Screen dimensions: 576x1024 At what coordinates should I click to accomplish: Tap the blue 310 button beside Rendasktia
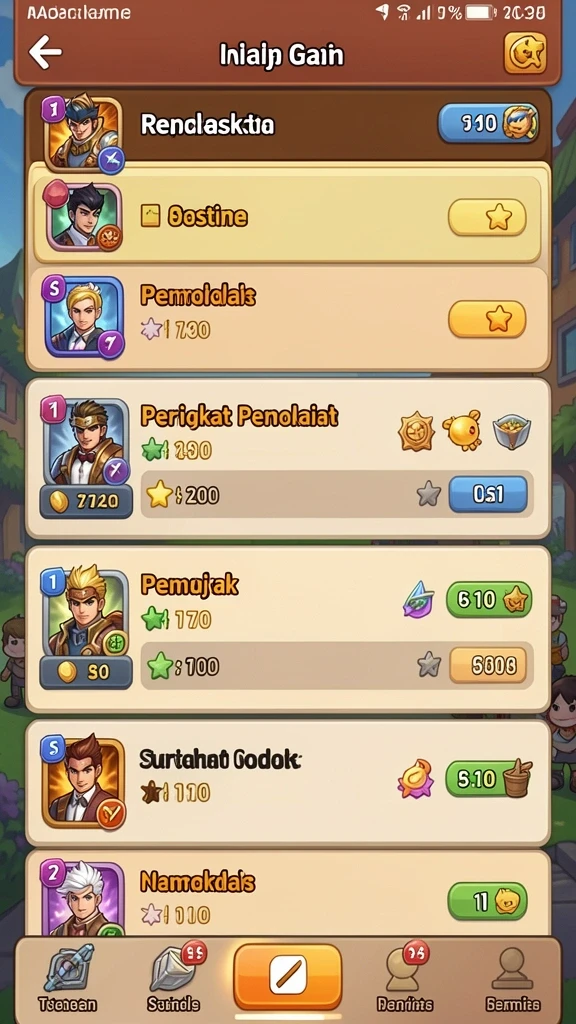point(488,123)
